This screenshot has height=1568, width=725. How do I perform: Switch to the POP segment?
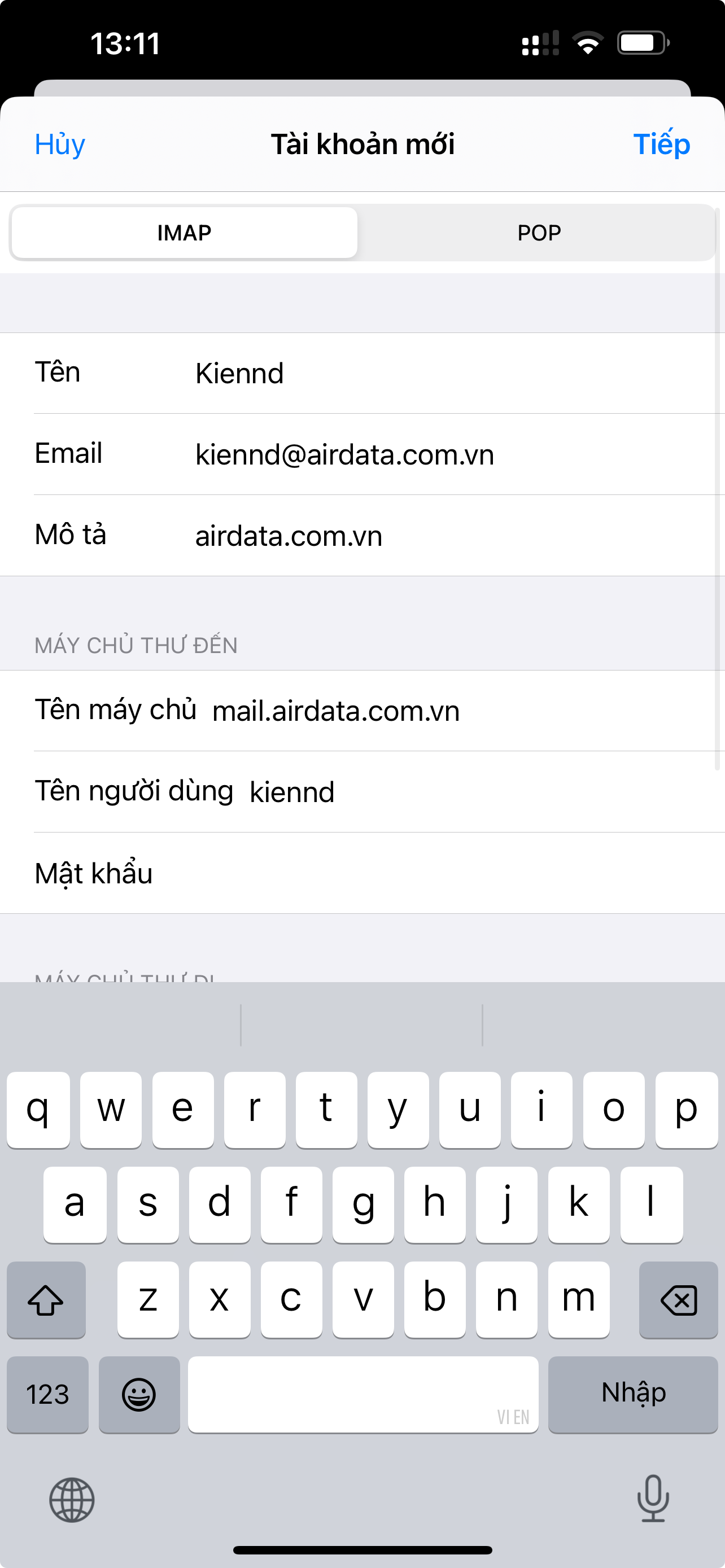pos(538,233)
